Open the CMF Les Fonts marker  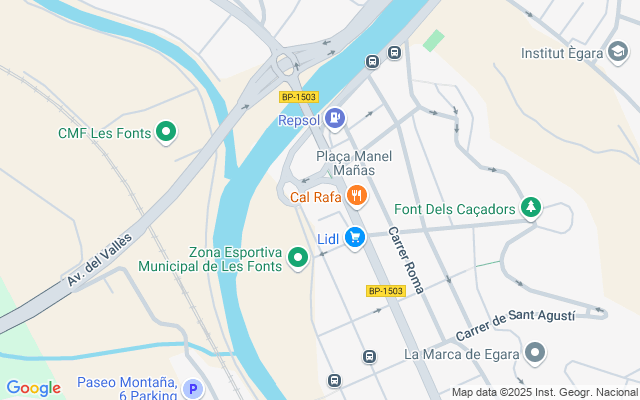pos(168,131)
